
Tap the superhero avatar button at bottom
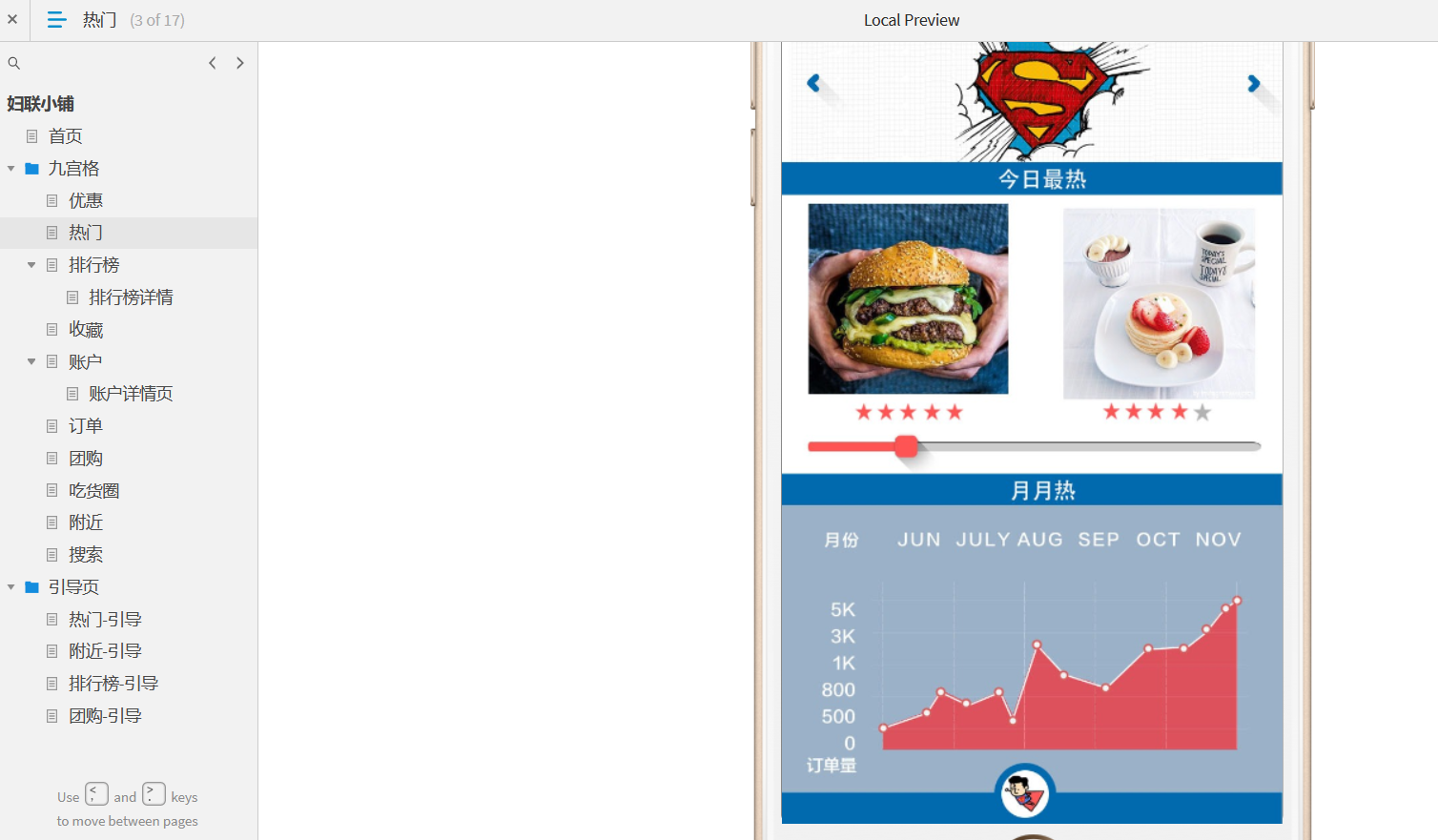(1025, 793)
